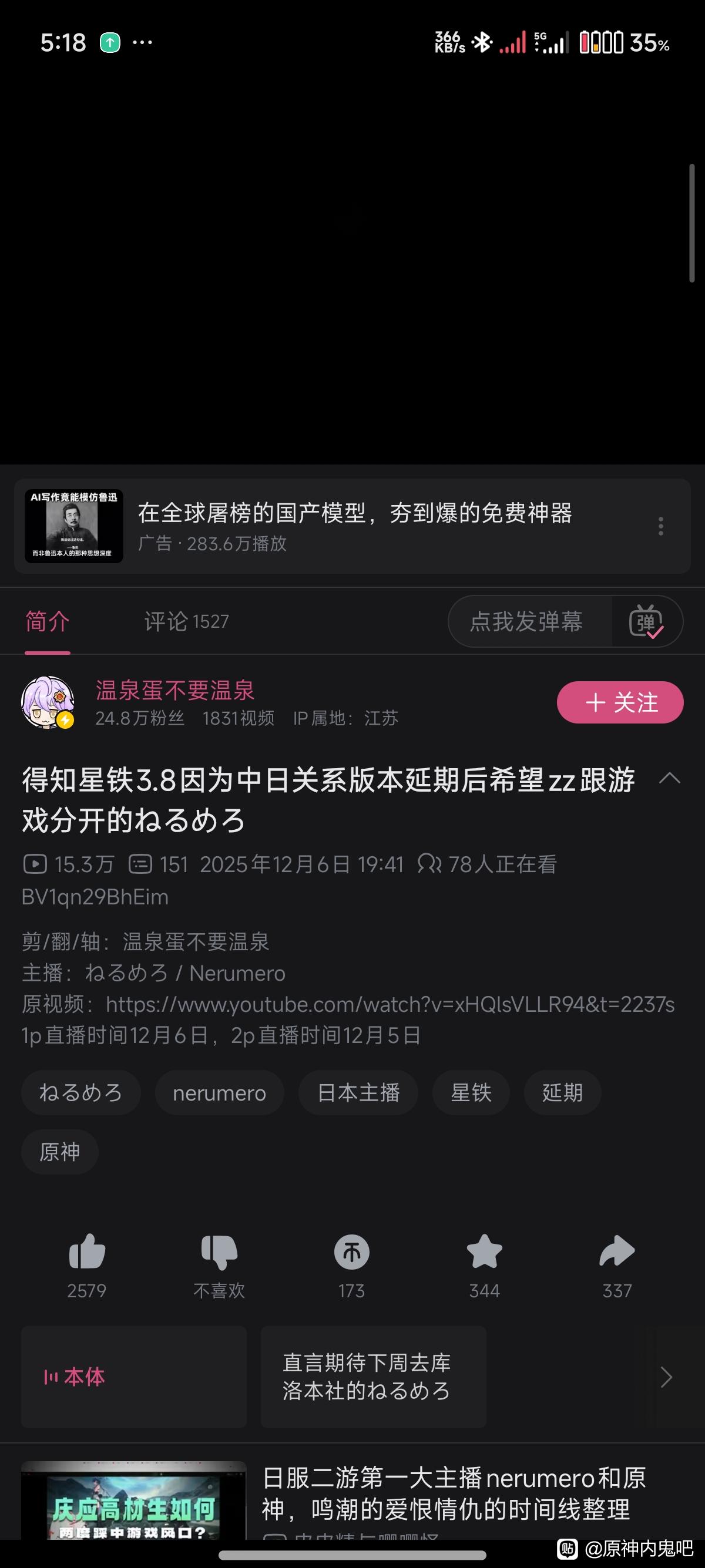The height and width of the screenshot is (1568, 705).
Task: Tap the 延期 tag chip
Action: (x=562, y=1093)
